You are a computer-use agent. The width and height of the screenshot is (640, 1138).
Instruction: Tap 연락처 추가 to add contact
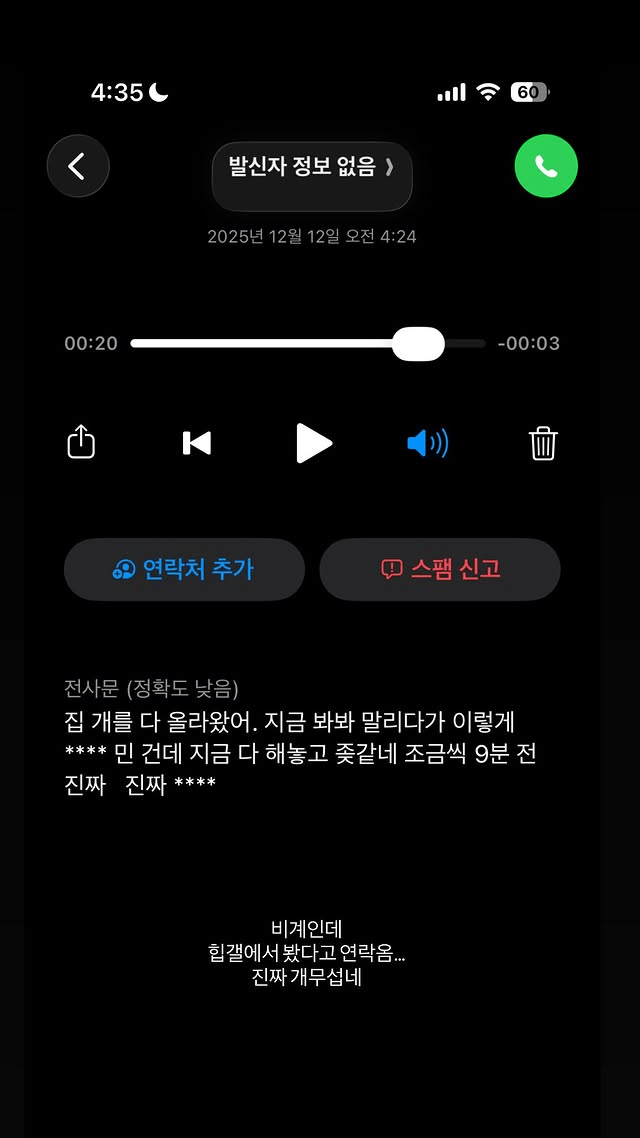[x=184, y=569]
